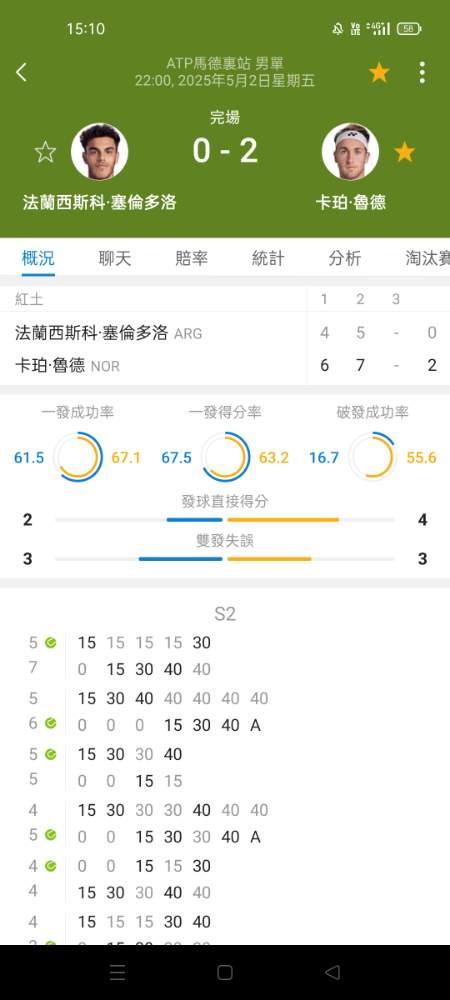This screenshot has height=1000, width=450.
Task: Tap the system home button
Action: pos(224,972)
